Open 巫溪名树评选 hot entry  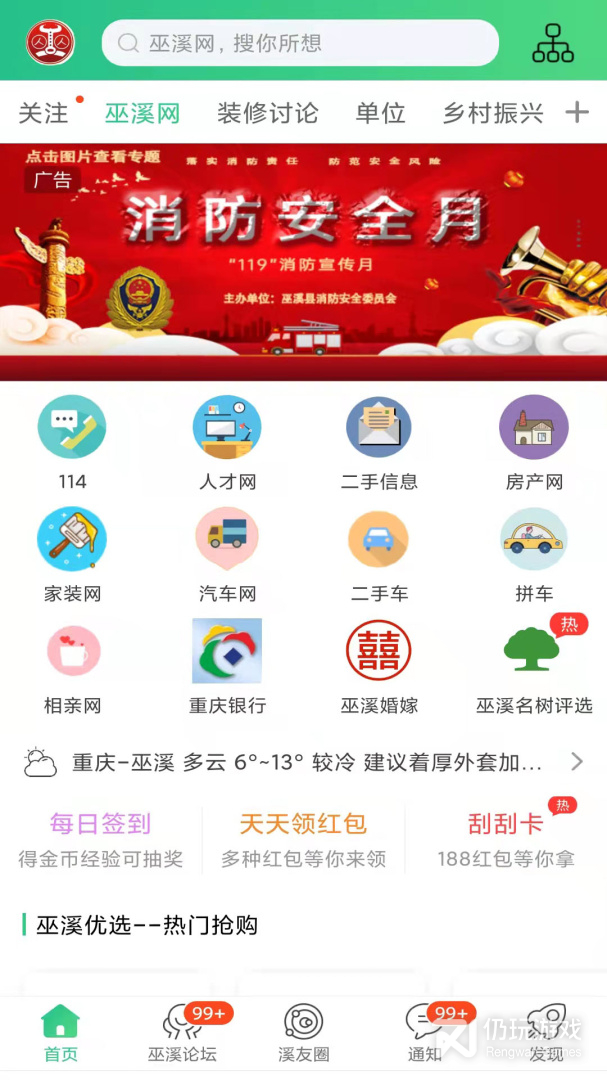coord(534,667)
